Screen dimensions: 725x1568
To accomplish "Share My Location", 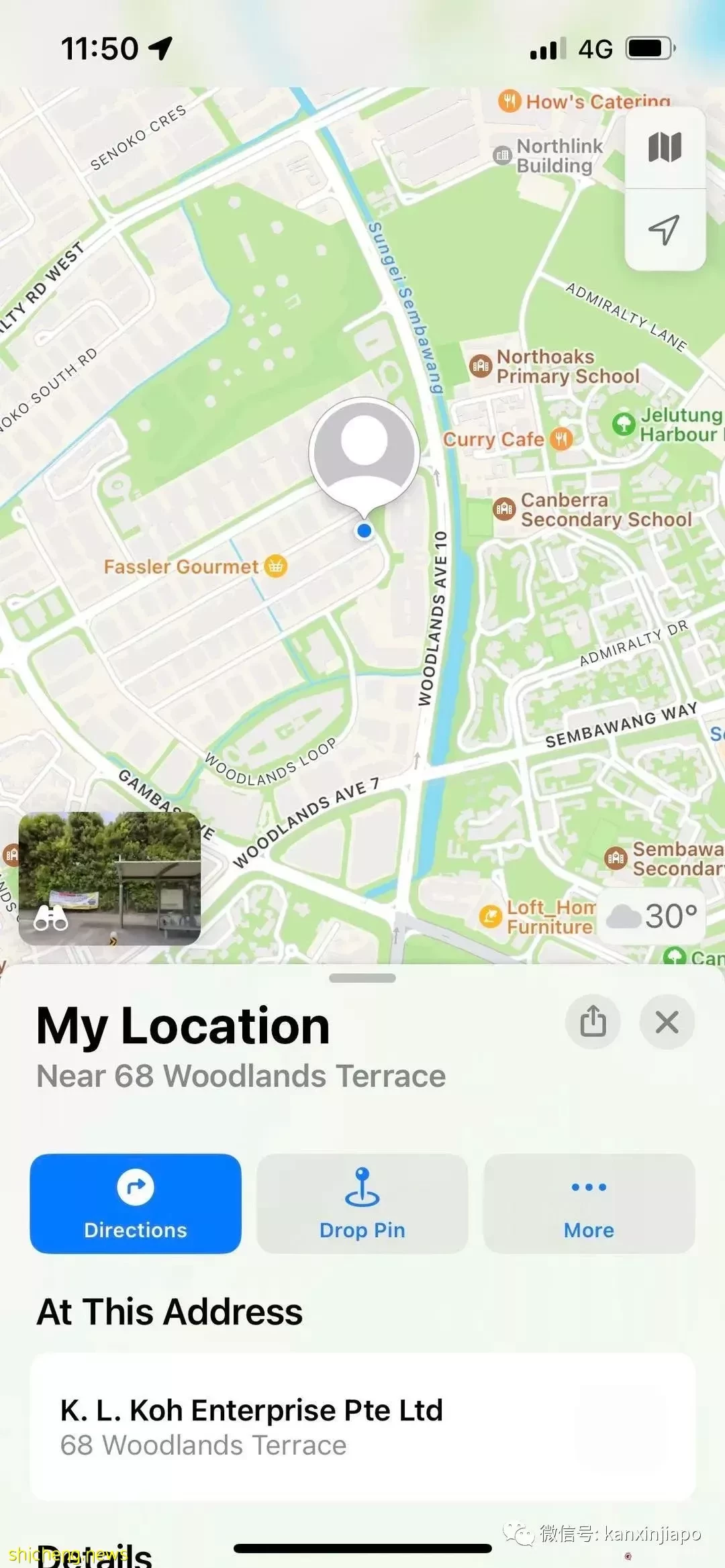I will point(593,1022).
